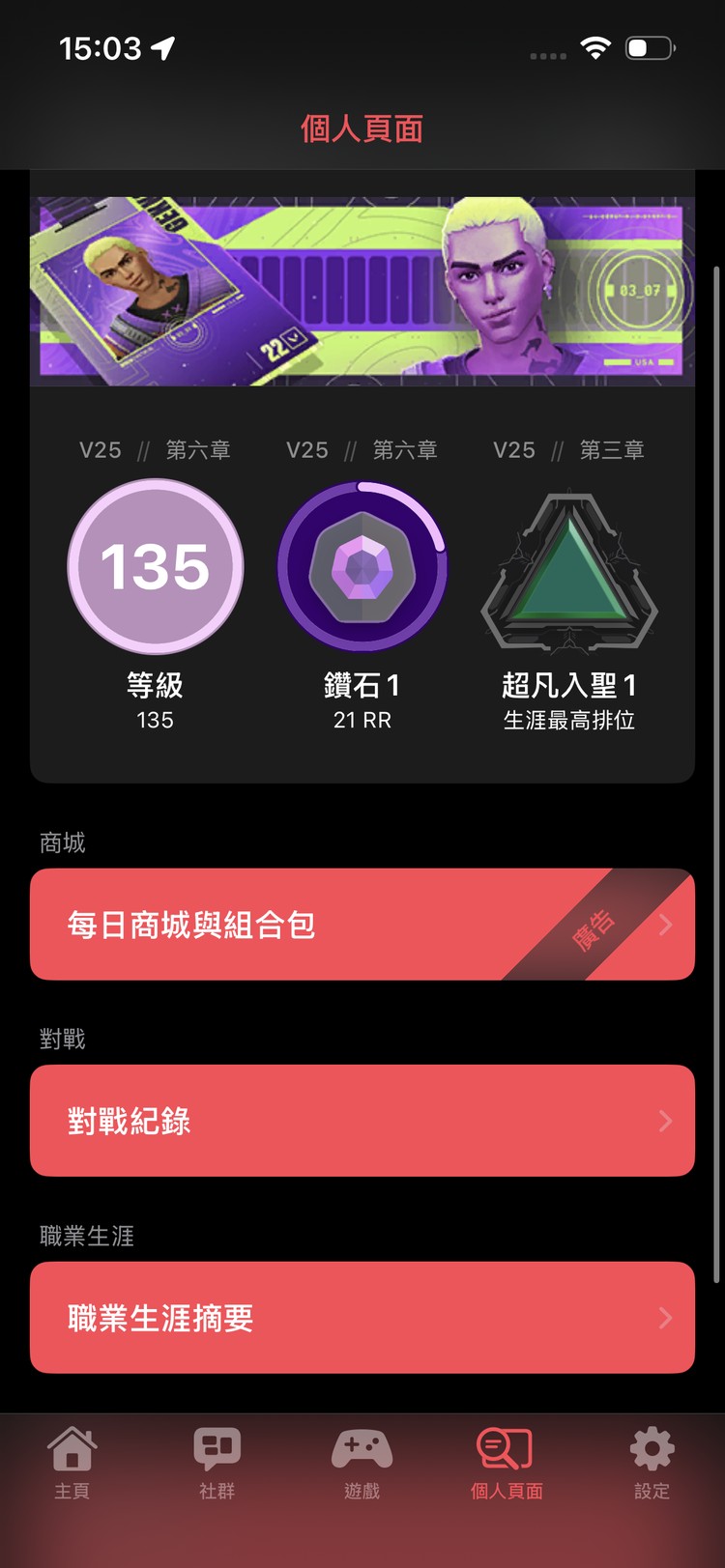
Task: Expand the 職業生涯摘要 career summary chevron
Action: tap(664, 1318)
